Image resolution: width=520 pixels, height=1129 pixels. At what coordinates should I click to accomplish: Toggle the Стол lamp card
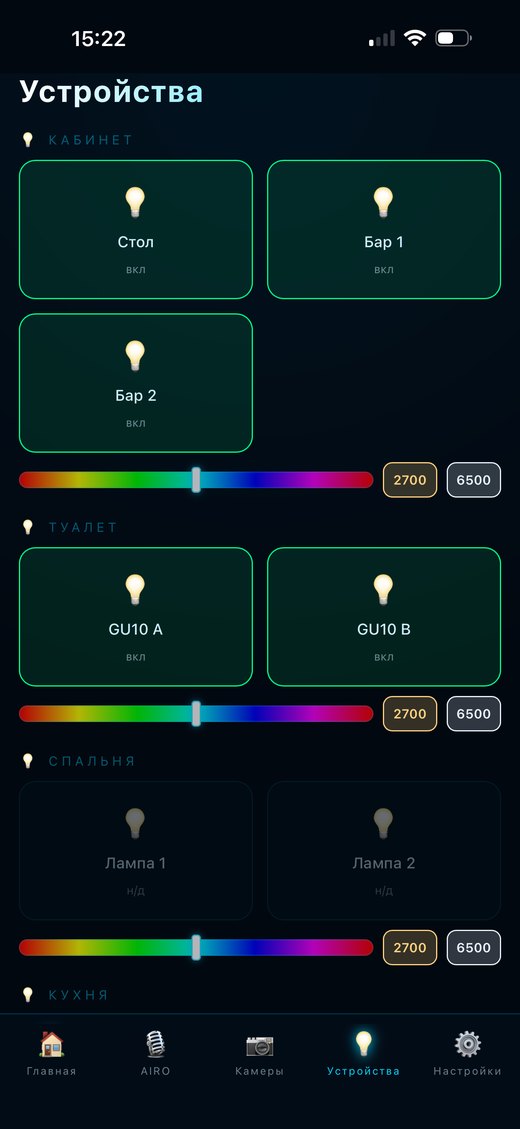click(135, 229)
